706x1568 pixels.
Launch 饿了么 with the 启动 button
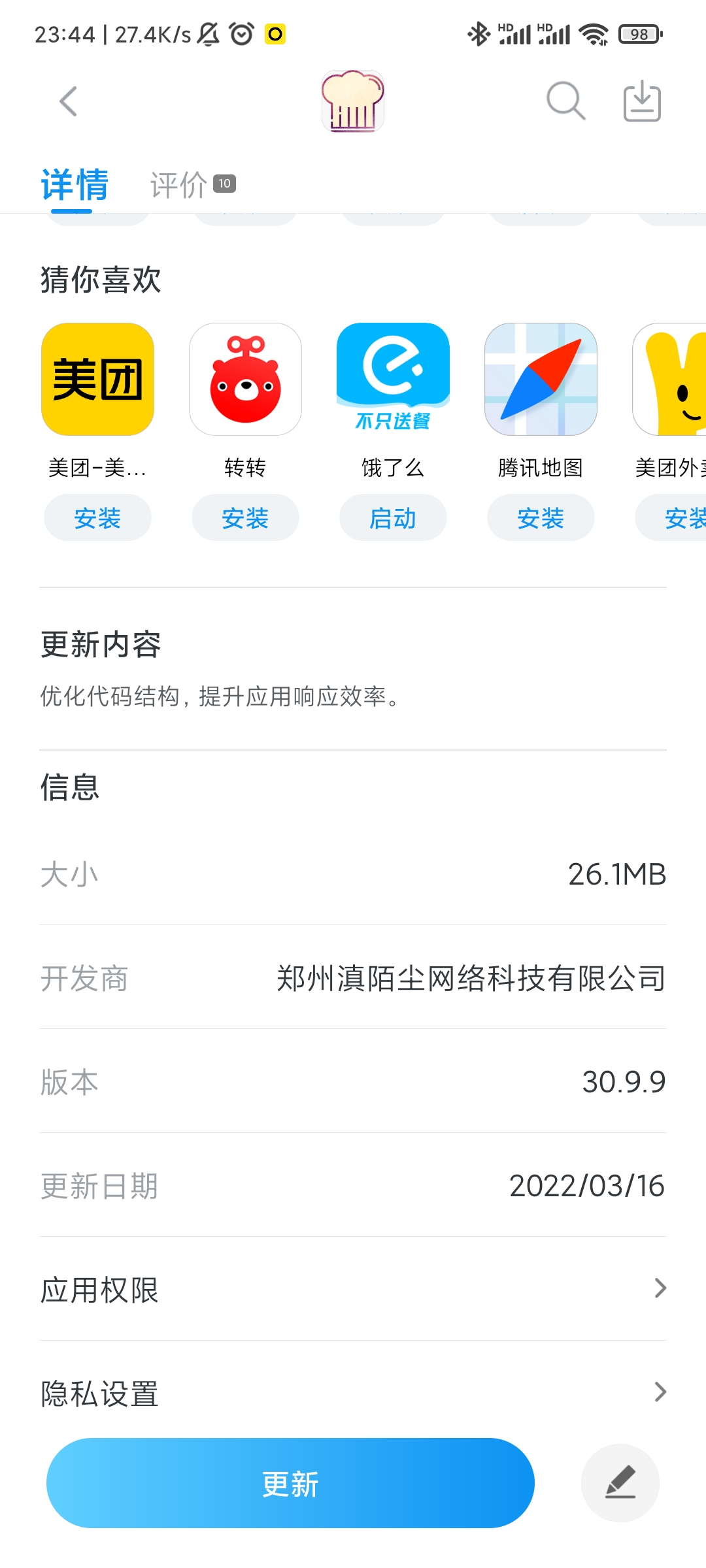[x=393, y=518]
